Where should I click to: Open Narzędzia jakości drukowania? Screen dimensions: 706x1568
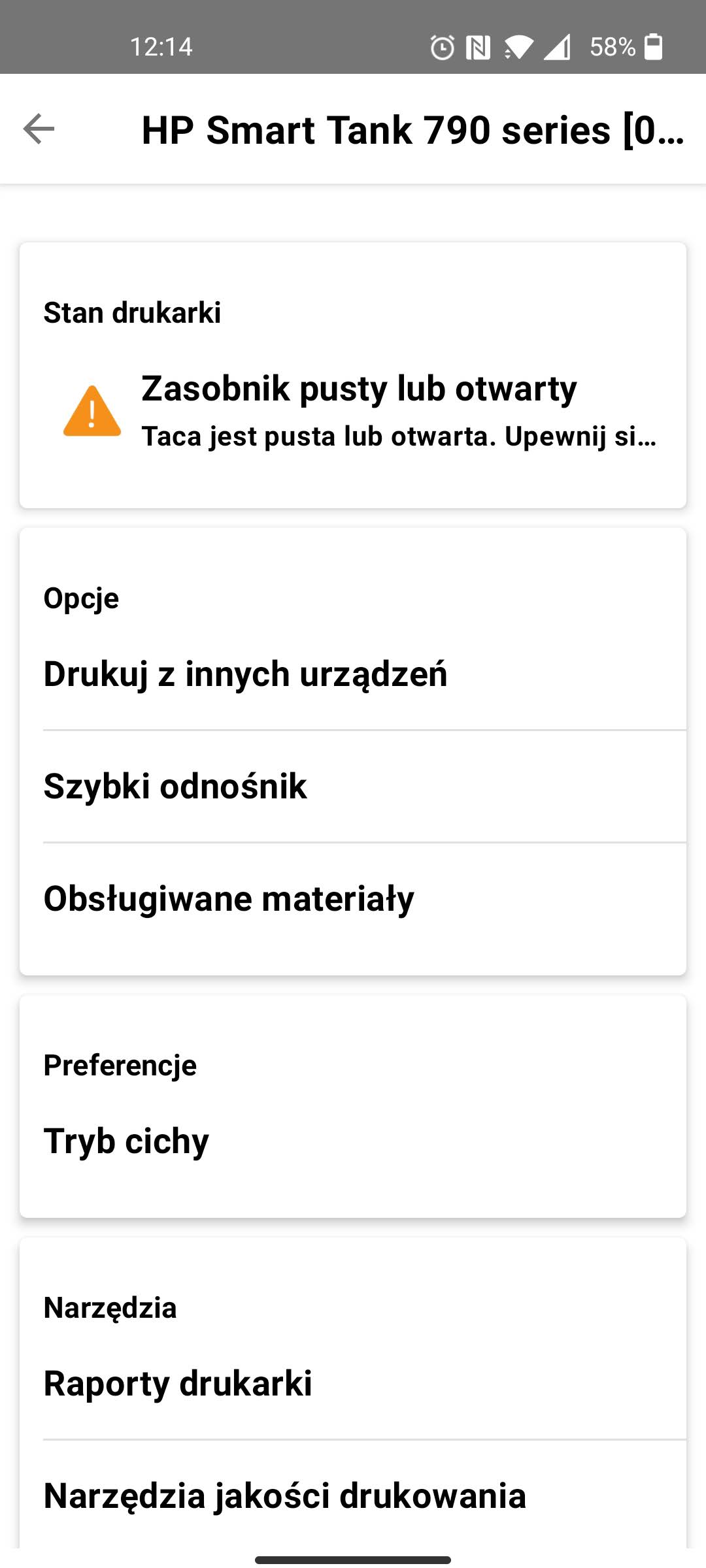pos(353,1495)
